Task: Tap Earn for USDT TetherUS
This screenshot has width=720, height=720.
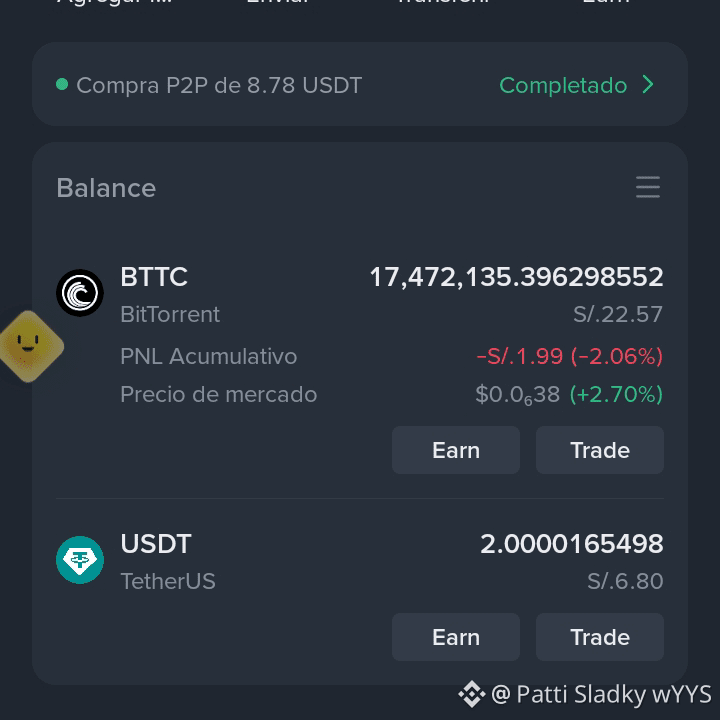Action: [456, 637]
